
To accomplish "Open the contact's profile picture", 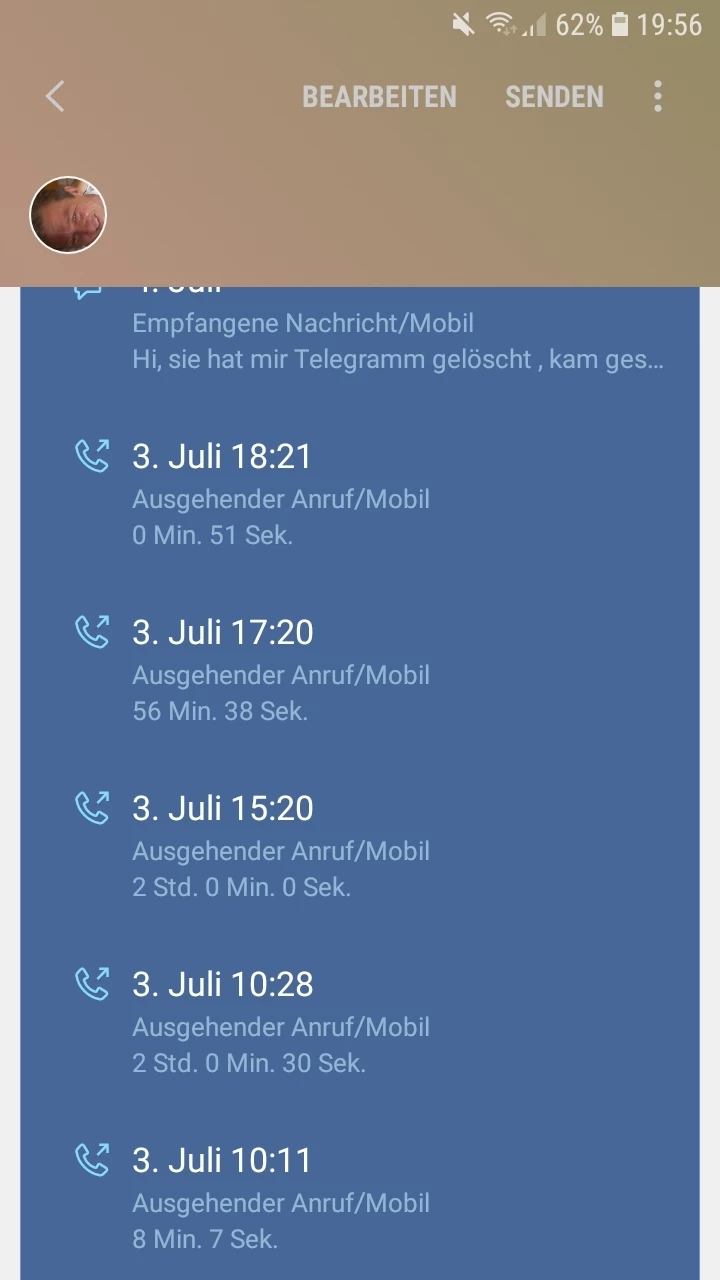I will (68, 215).
